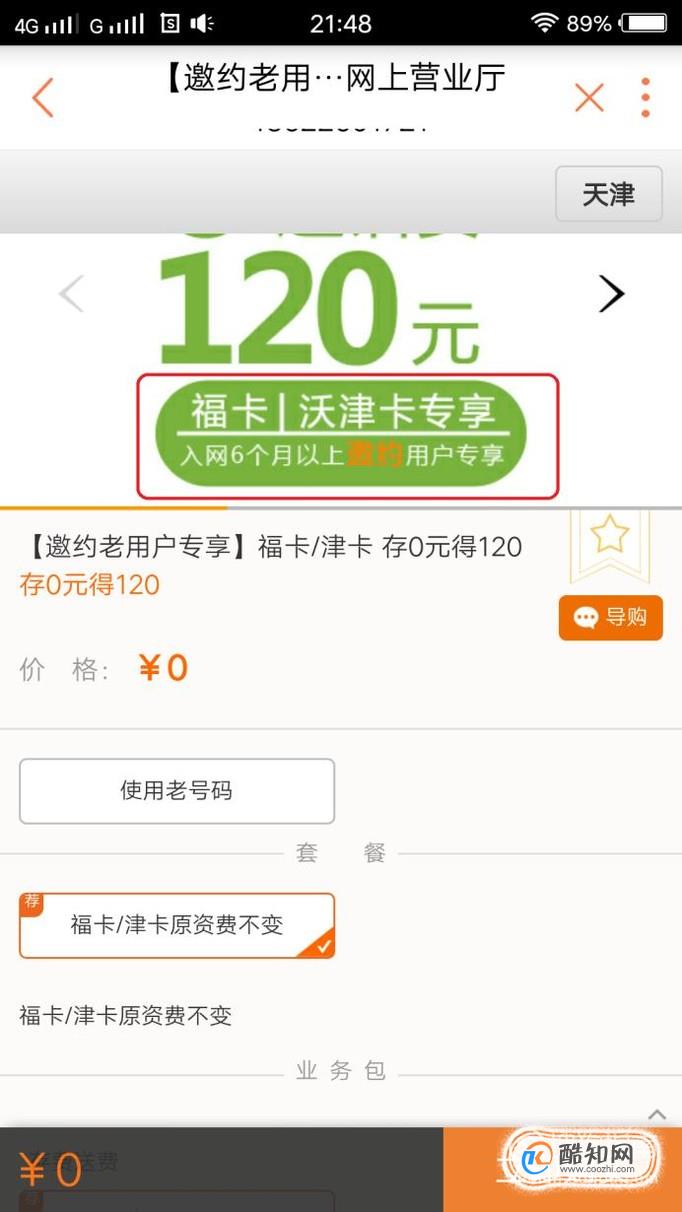Favorite this product with the star
682x1212 pixels.
[609, 538]
